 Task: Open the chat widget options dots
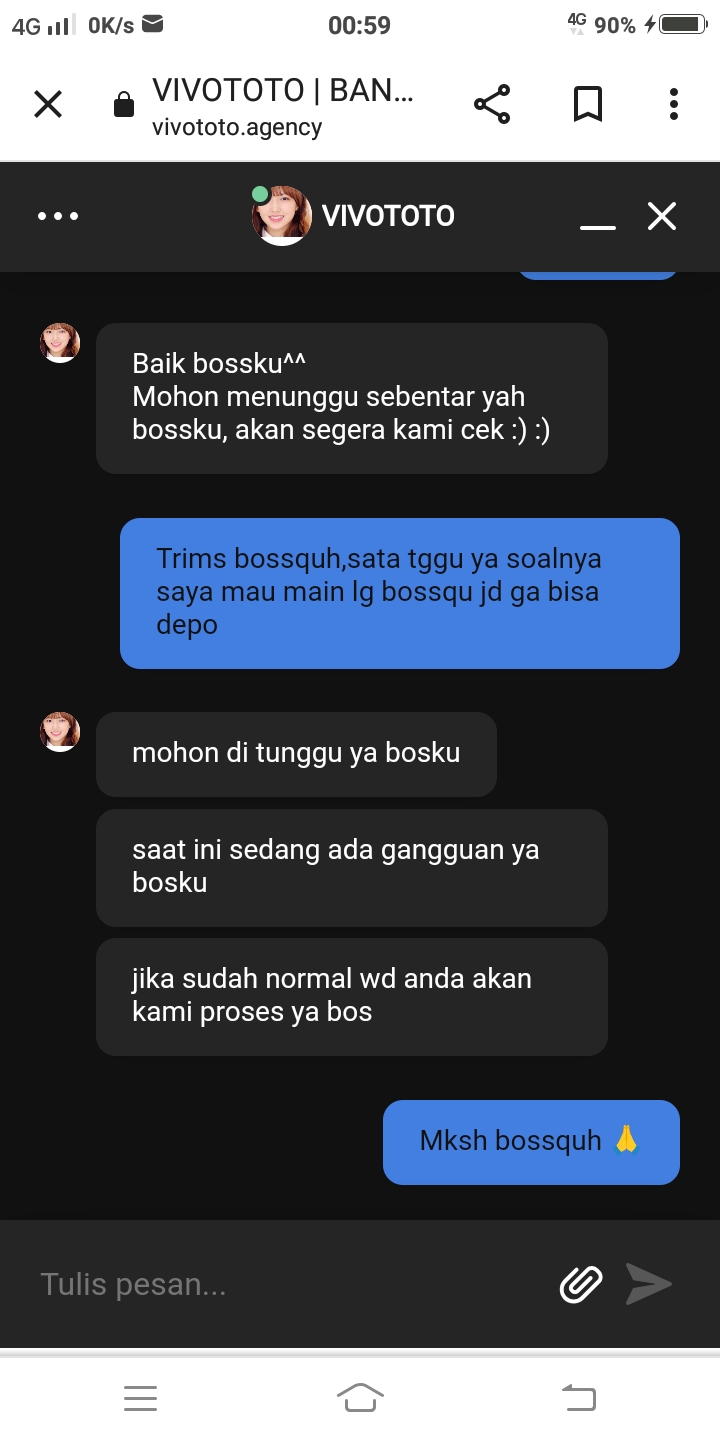[x=58, y=216]
